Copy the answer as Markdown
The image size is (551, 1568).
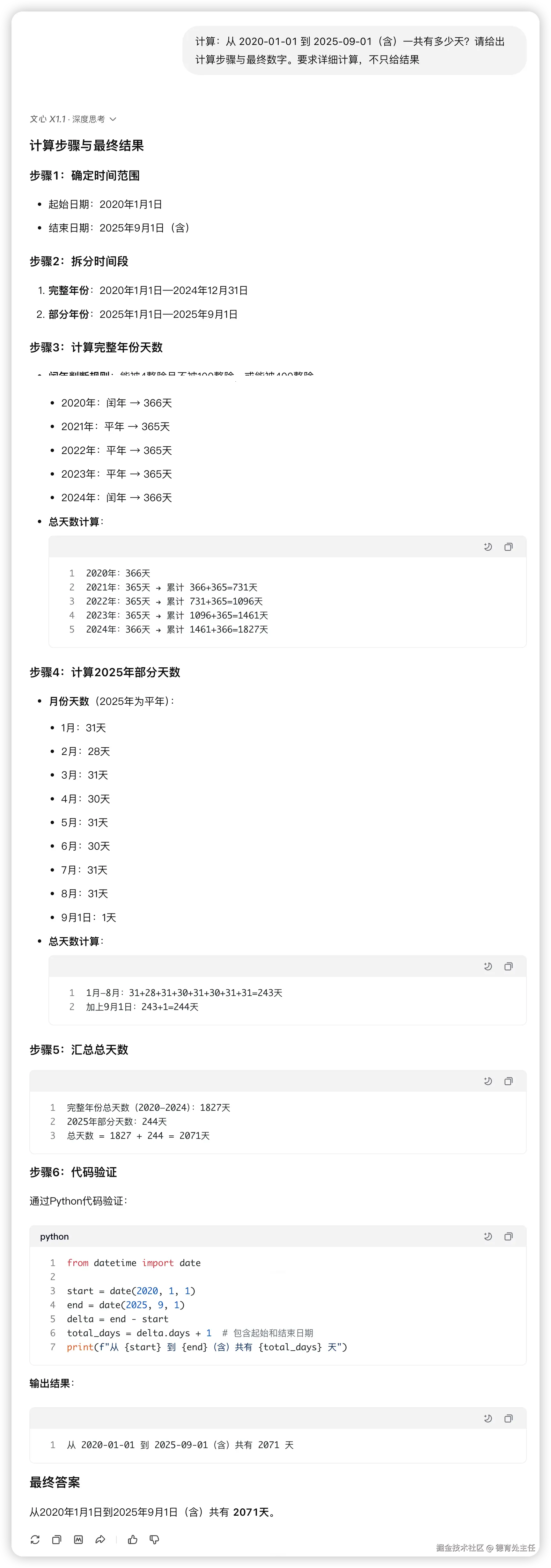click(78, 1539)
